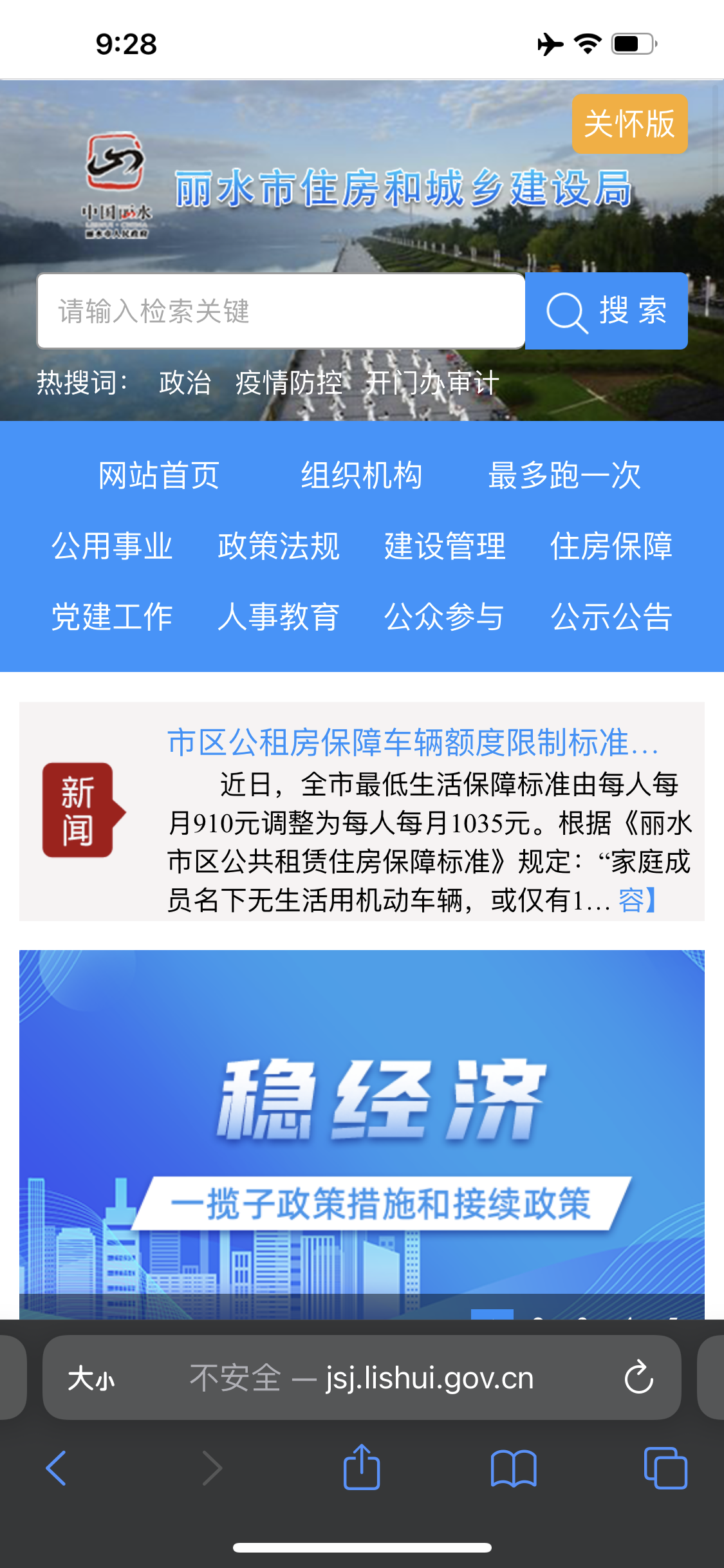
Task: View 政策法规 policies and regulations
Action: tap(278, 546)
